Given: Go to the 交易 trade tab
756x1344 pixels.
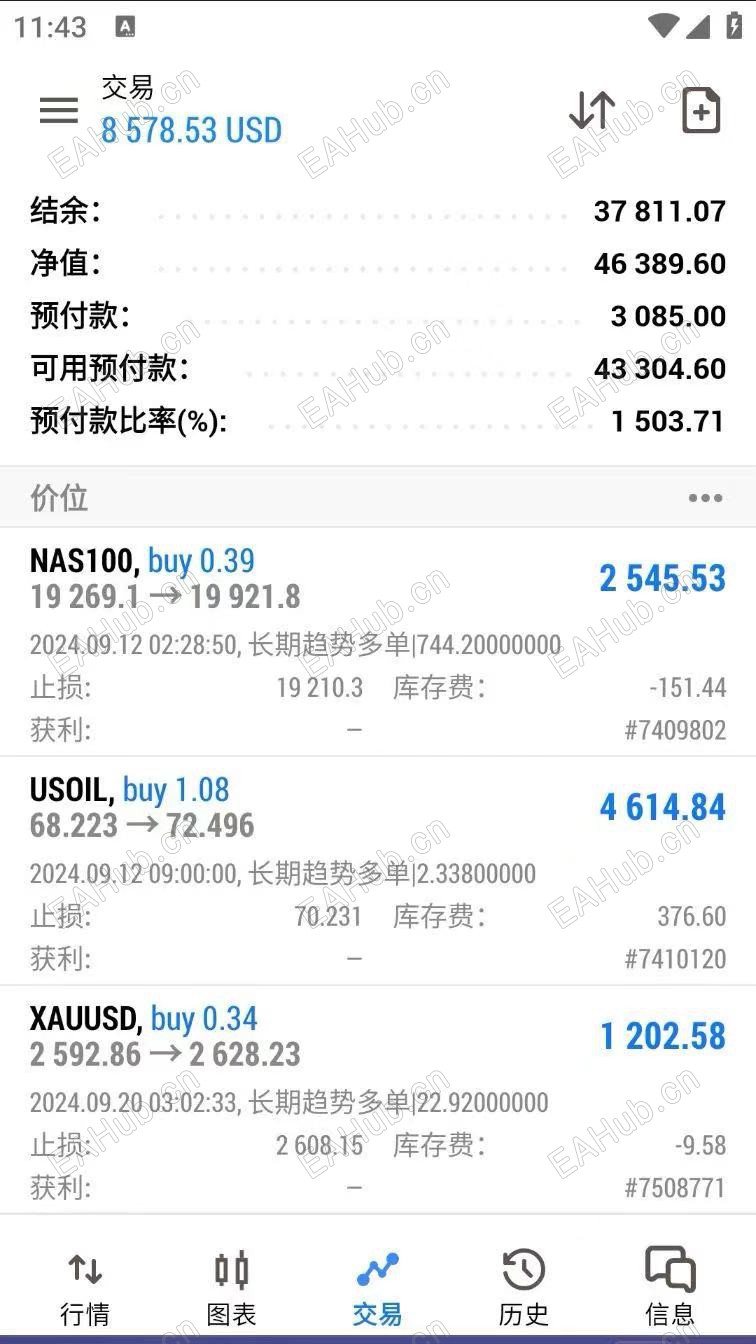Looking at the screenshot, I should click(x=377, y=1285).
